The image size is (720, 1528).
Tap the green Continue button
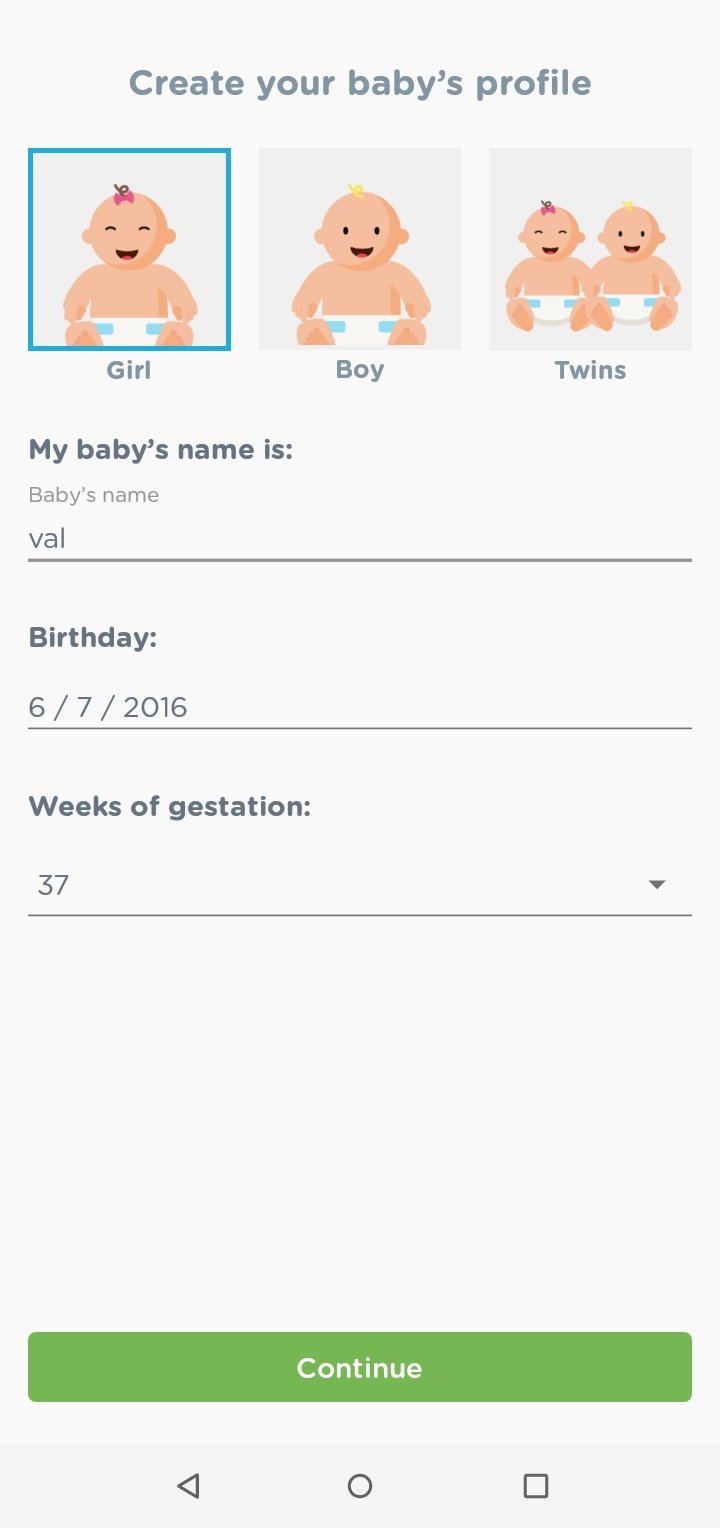(360, 1367)
